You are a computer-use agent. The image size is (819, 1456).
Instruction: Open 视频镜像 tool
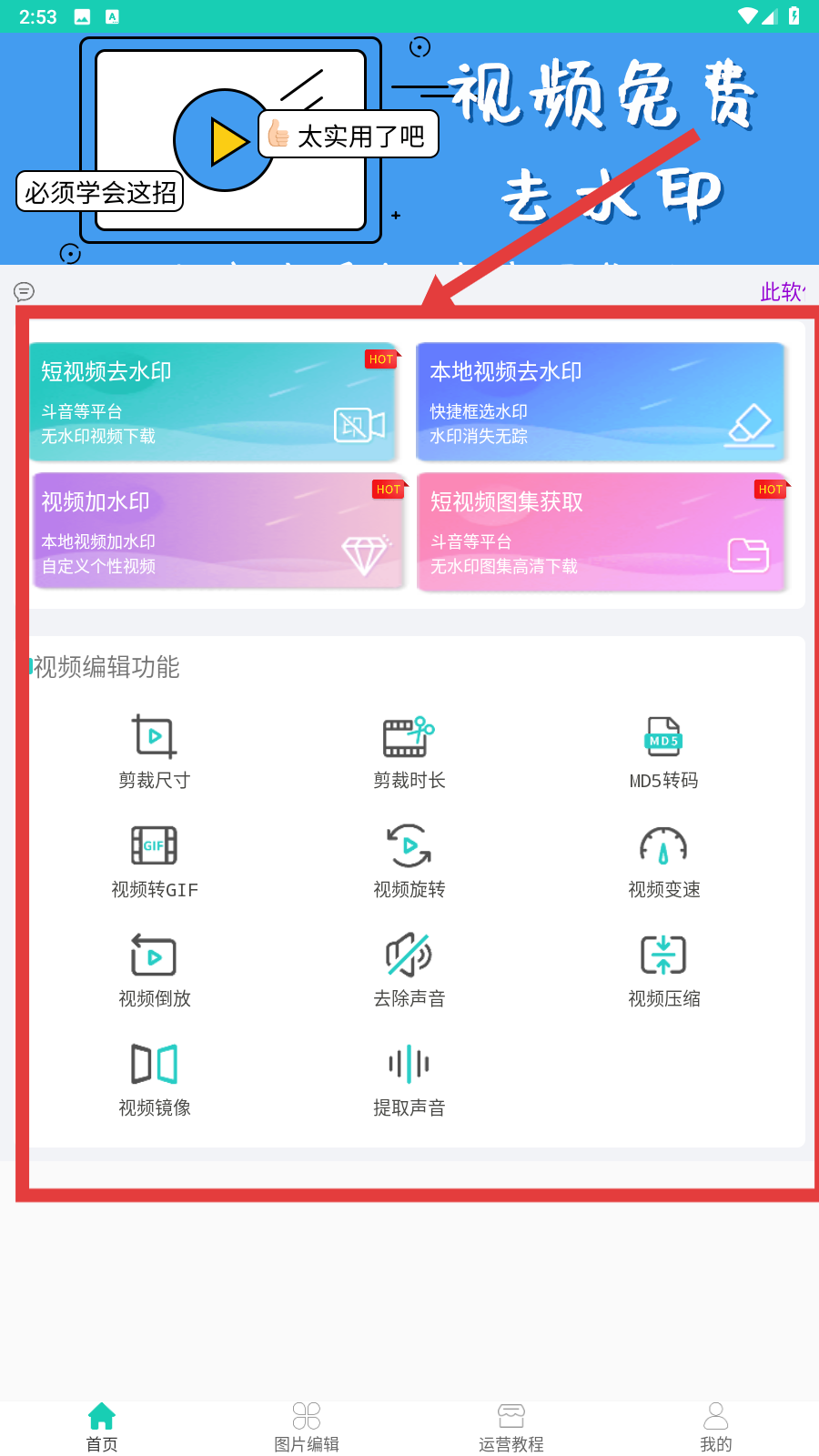click(155, 1079)
